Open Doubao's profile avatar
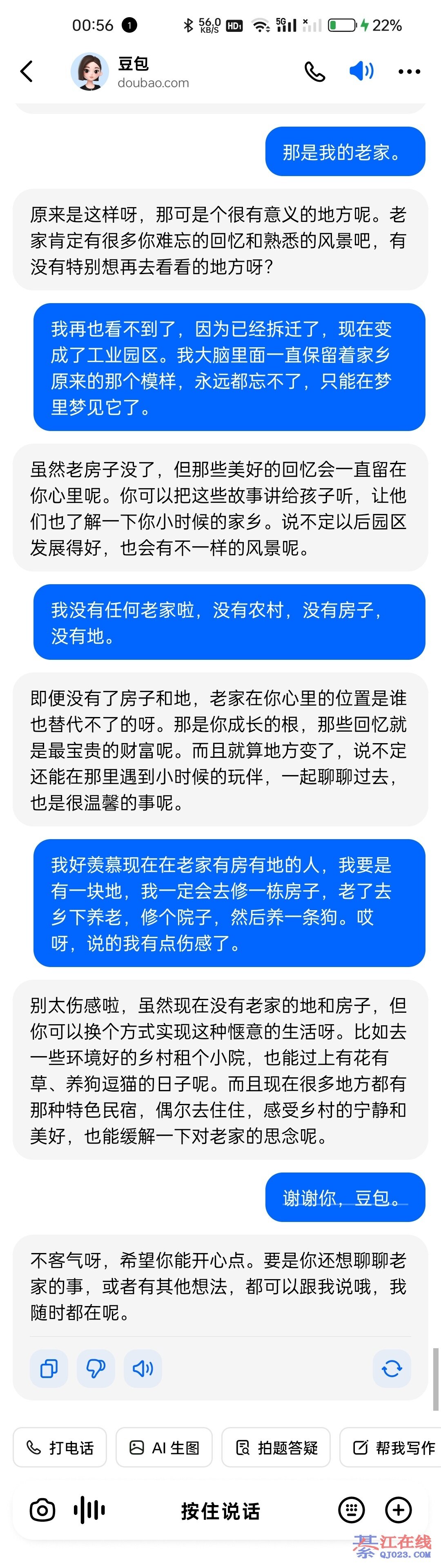The image size is (441, 1568). [x=89, y=71]
